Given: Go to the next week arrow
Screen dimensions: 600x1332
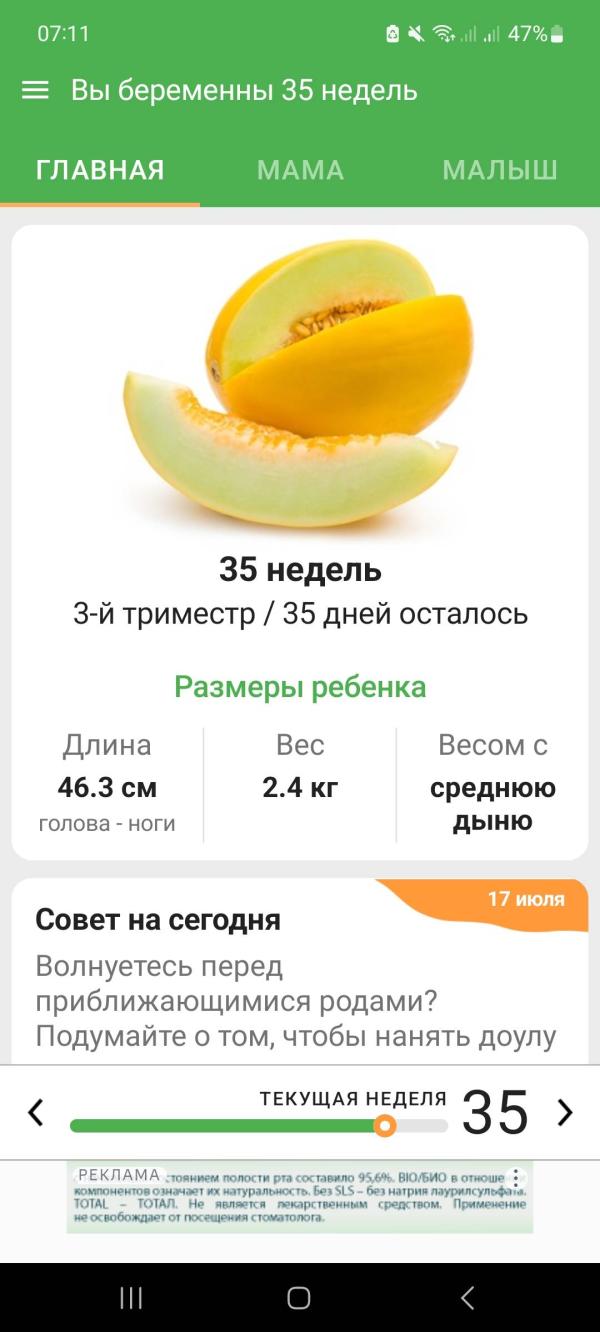Looking at the screenshot, I should click(x=565, y=1112).
